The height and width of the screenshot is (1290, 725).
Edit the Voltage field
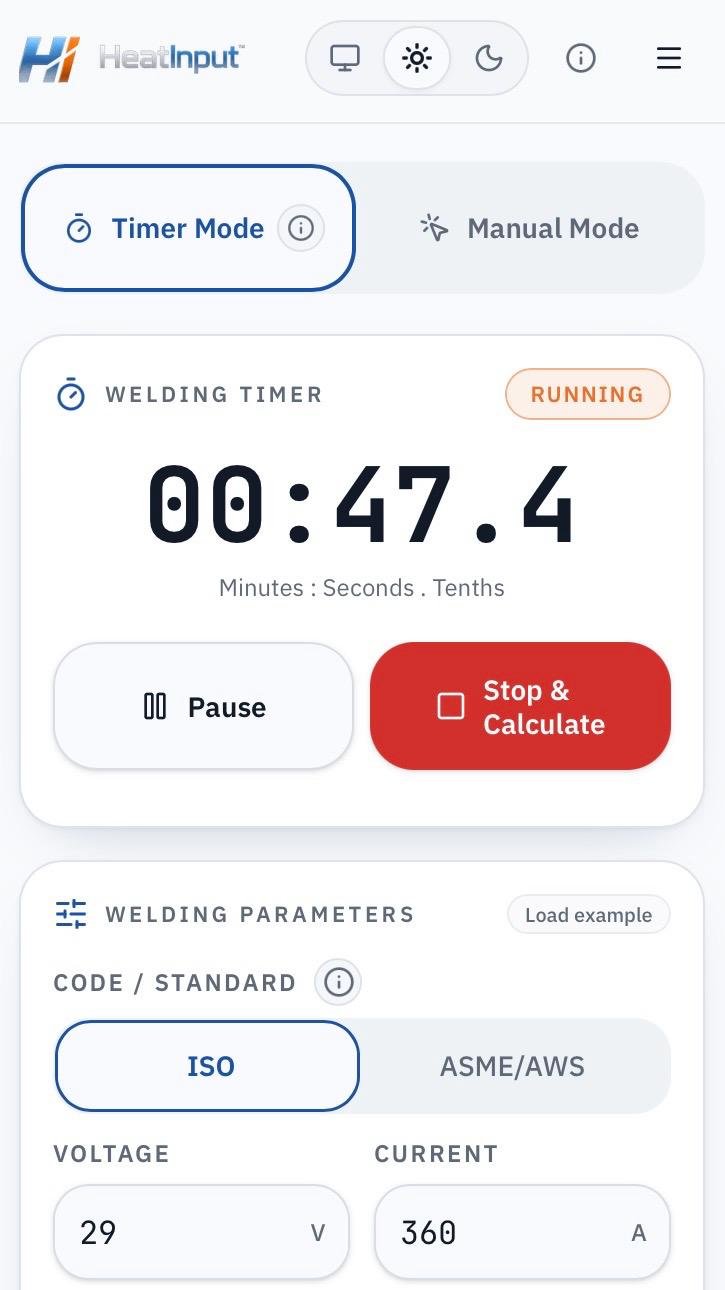(201, 1232)
